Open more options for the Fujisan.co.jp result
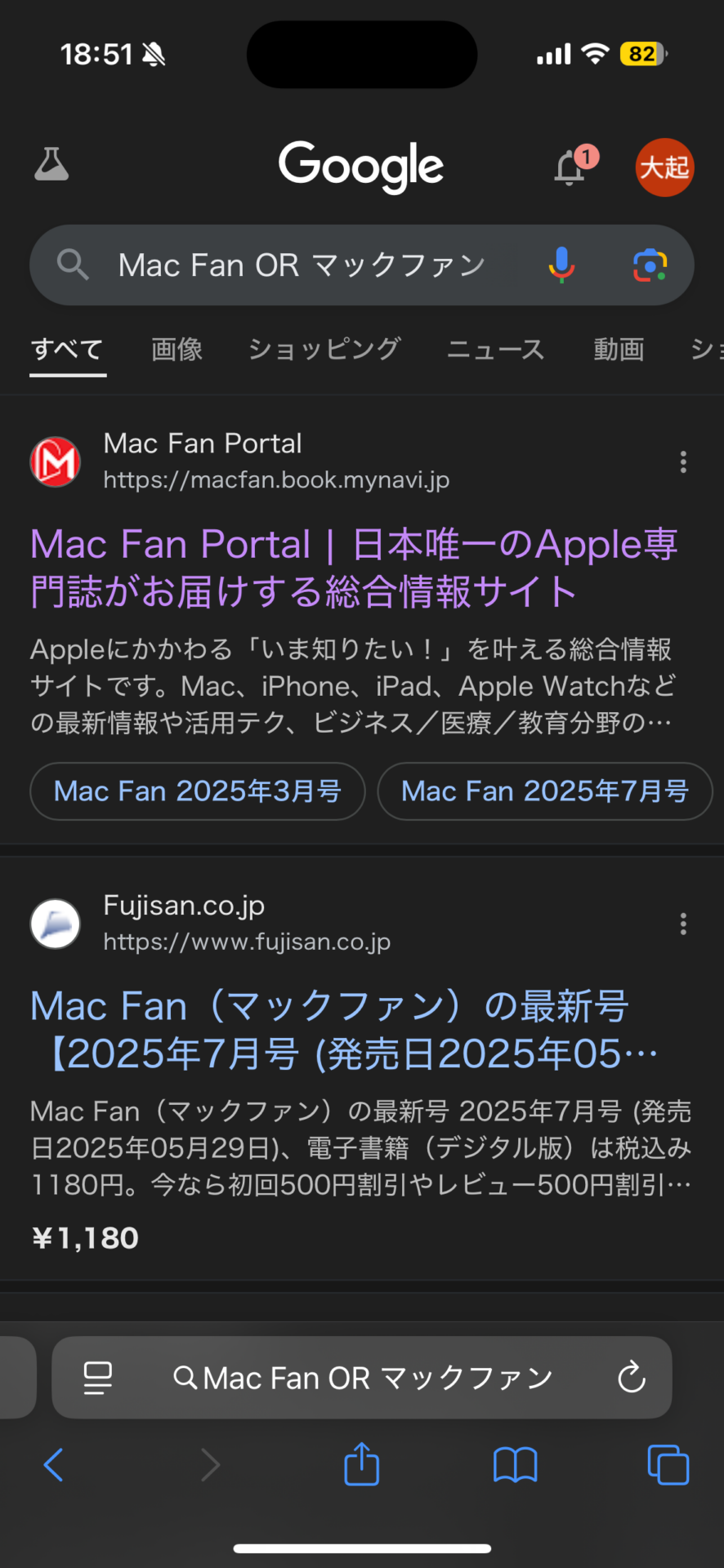724x1568 pixels. click(683, 924)
